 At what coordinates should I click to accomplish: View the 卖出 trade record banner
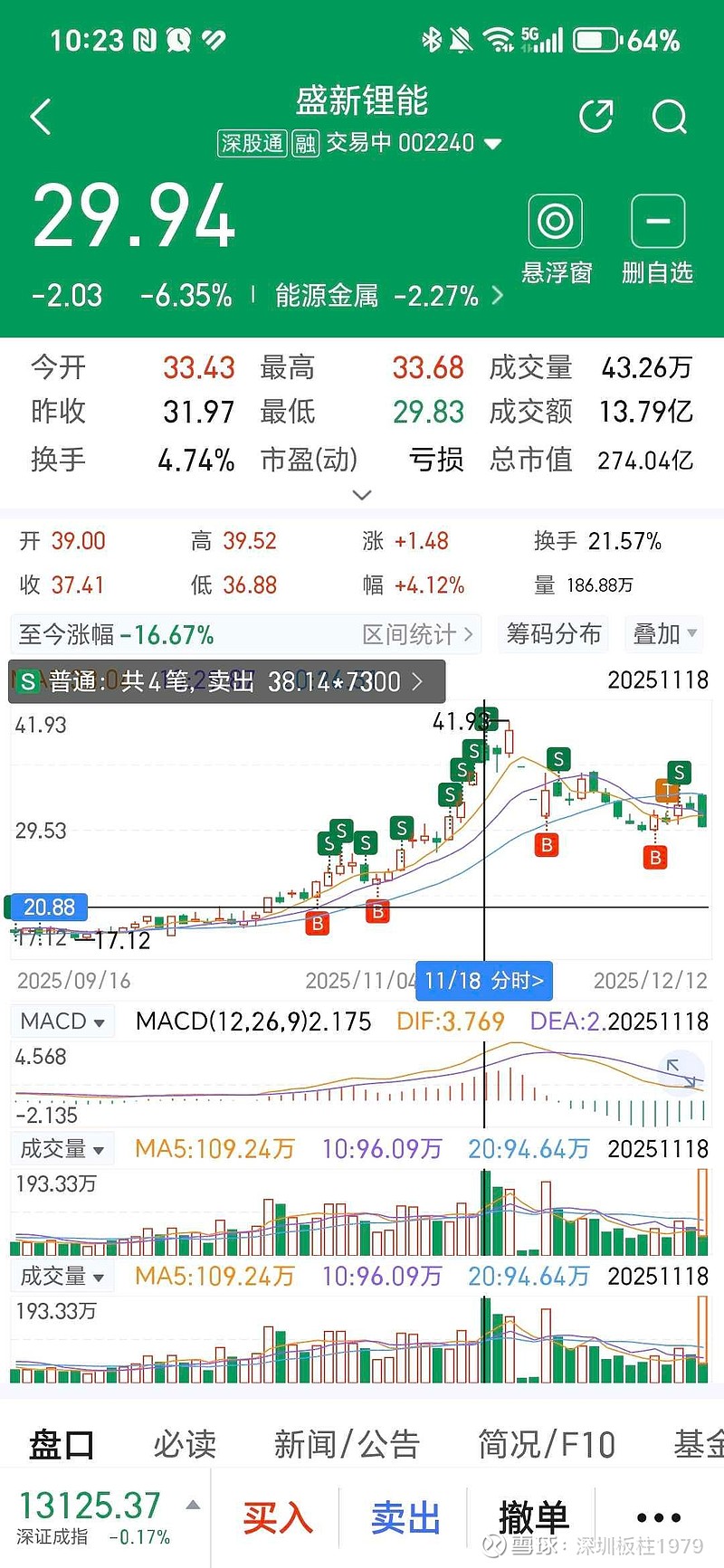226,681
